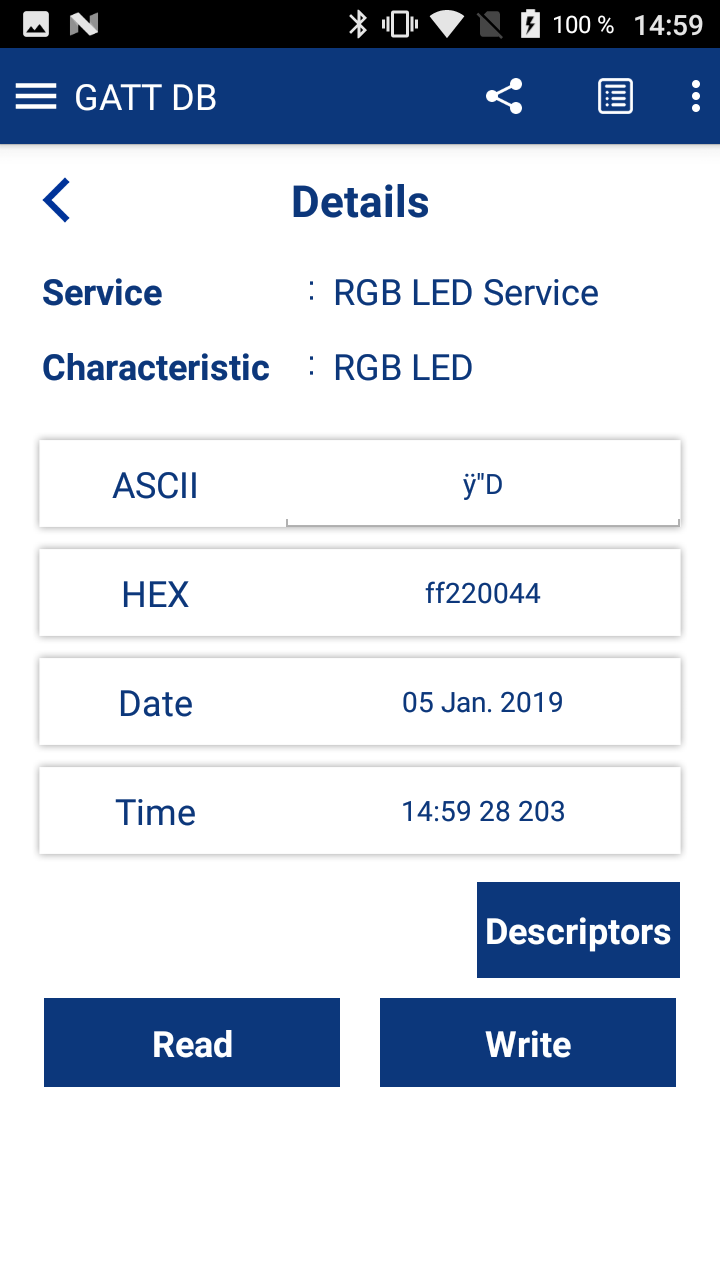This screenshot has height=1280, width=720.
Task: Tap the Bluetooth status bar icon
Action: coord(357,22)
